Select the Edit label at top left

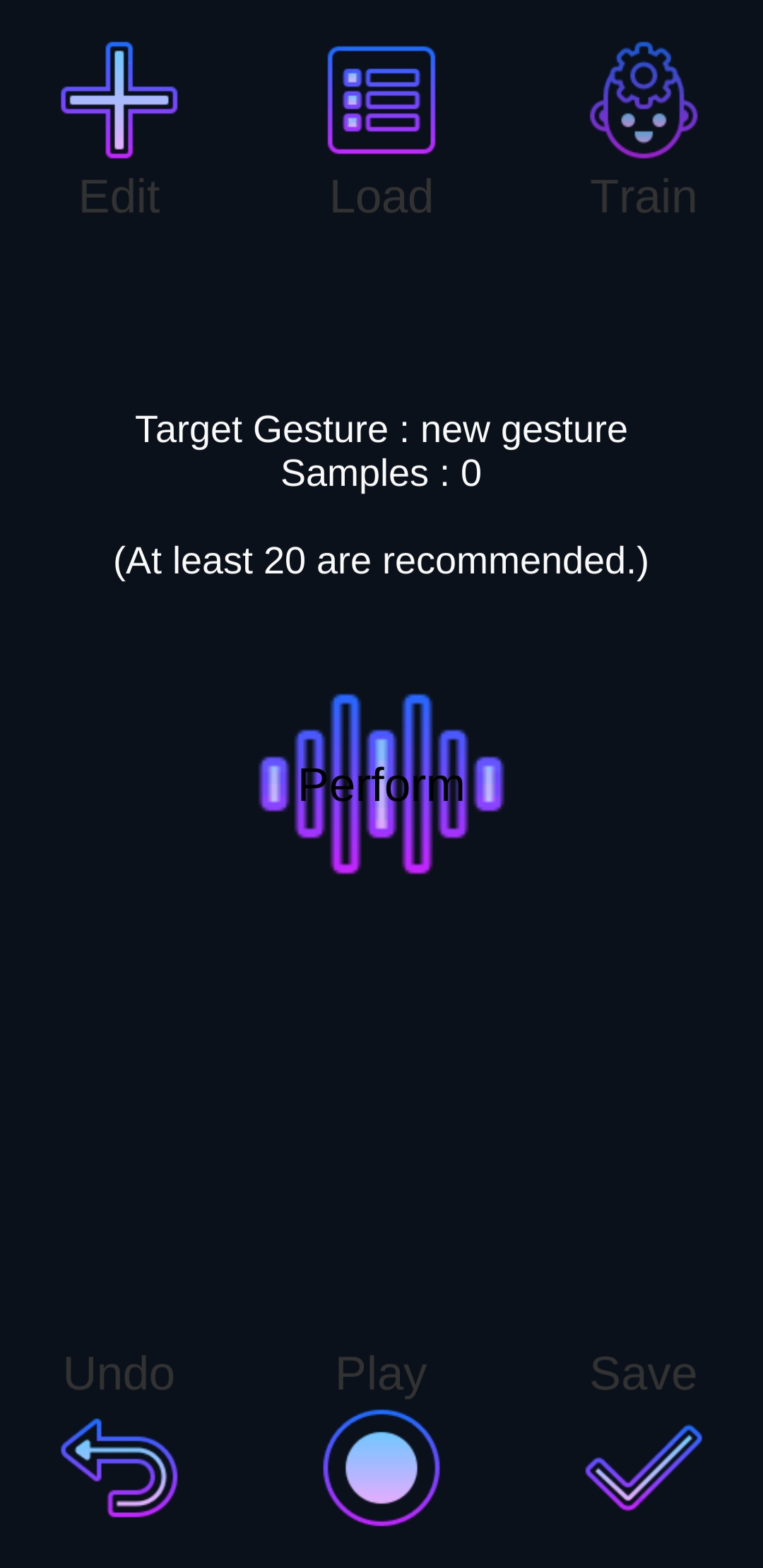pos(119,196)
